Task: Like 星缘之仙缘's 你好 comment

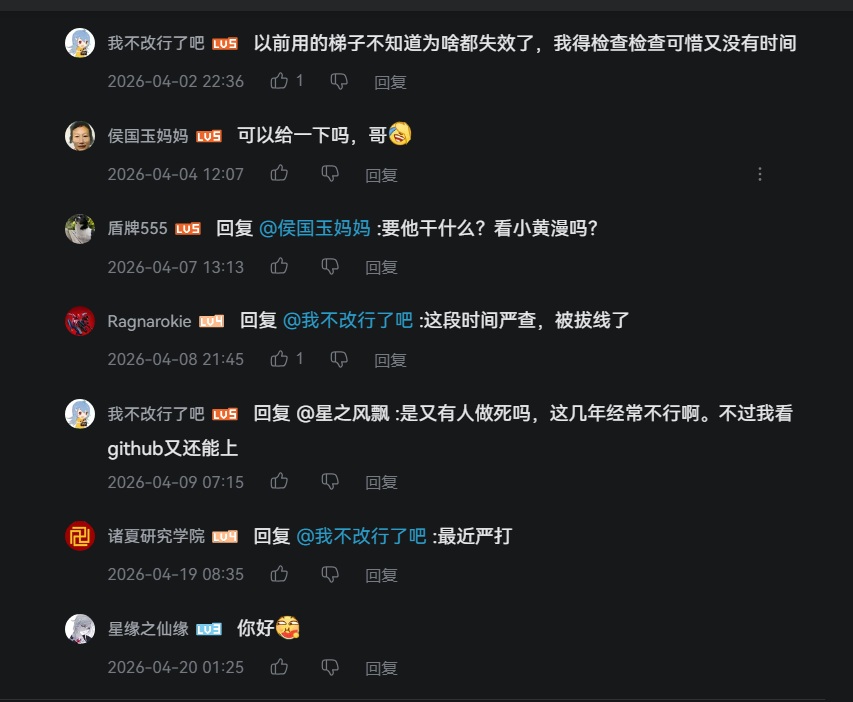Action: click(x=280, y=667)
